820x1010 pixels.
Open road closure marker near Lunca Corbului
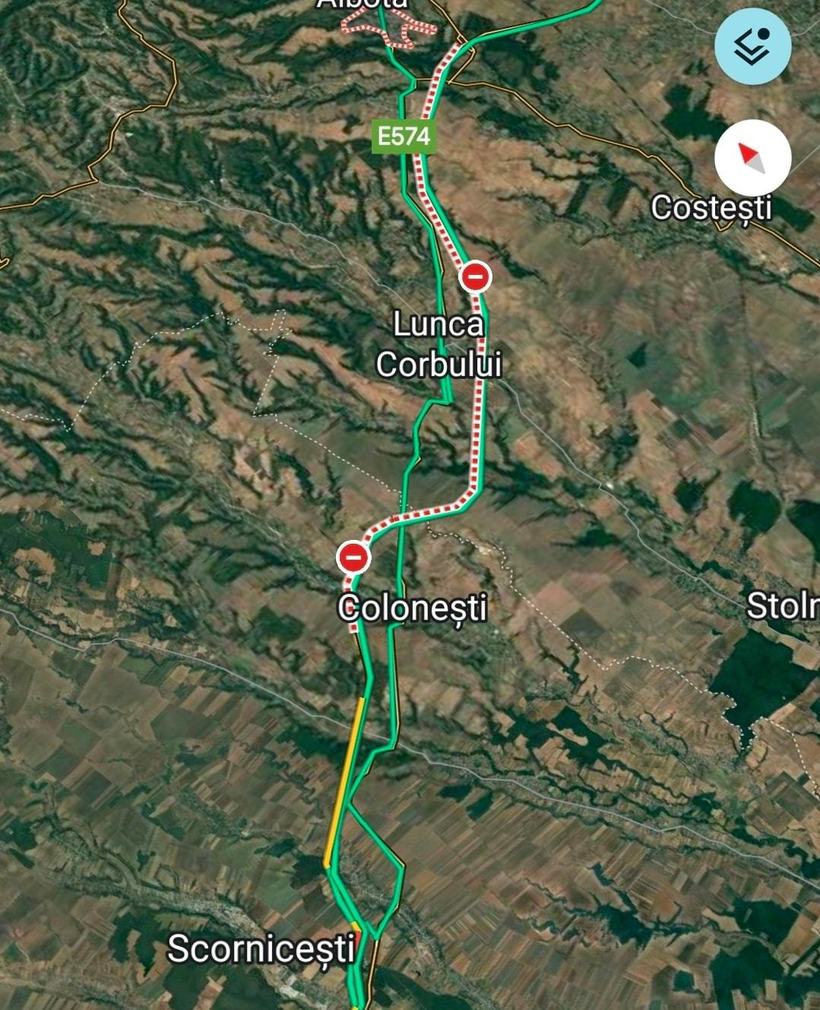[x=475, y=276]
